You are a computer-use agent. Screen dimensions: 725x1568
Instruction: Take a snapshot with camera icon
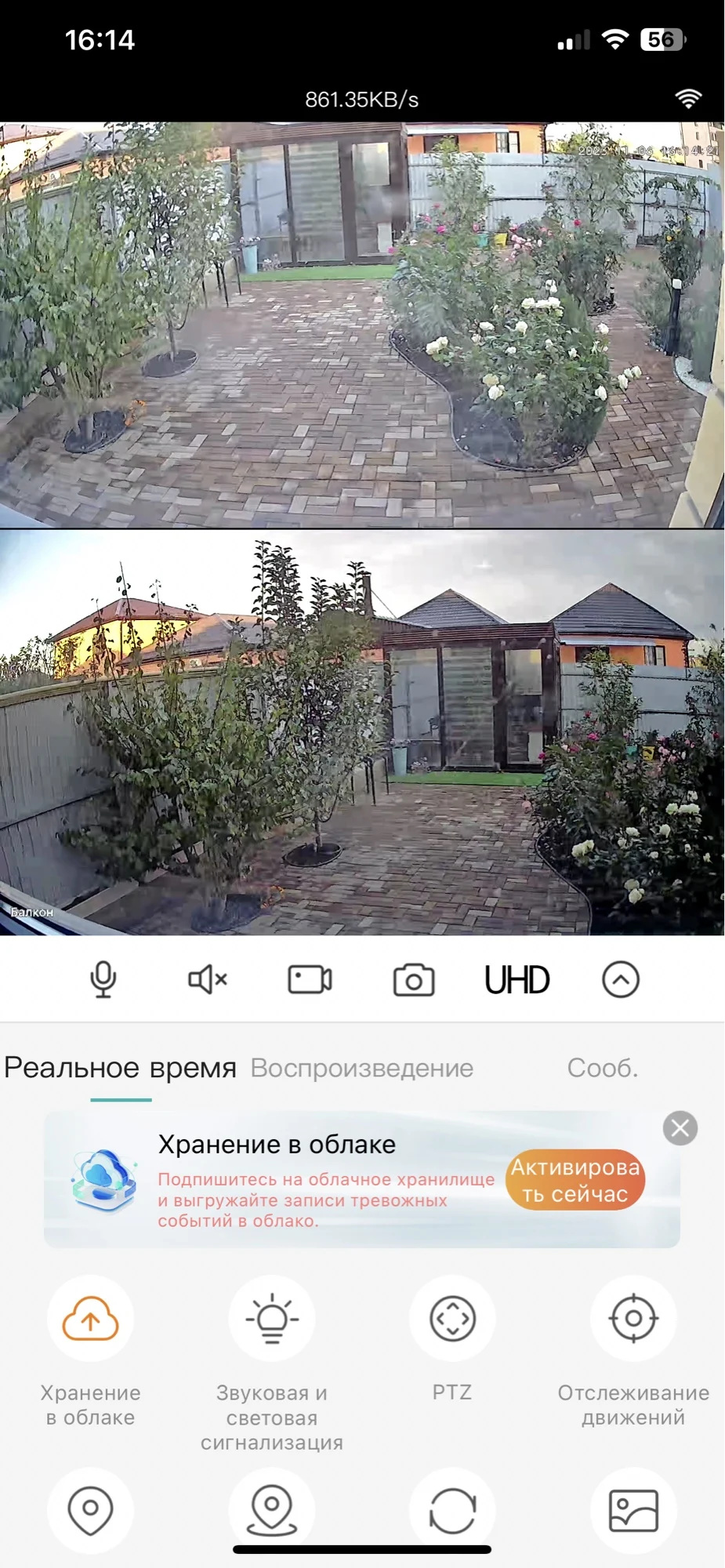(414, 980)
